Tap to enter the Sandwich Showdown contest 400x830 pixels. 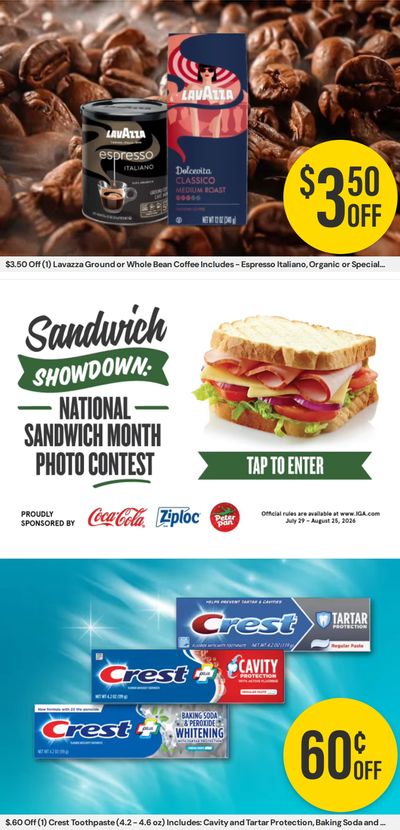285,466
